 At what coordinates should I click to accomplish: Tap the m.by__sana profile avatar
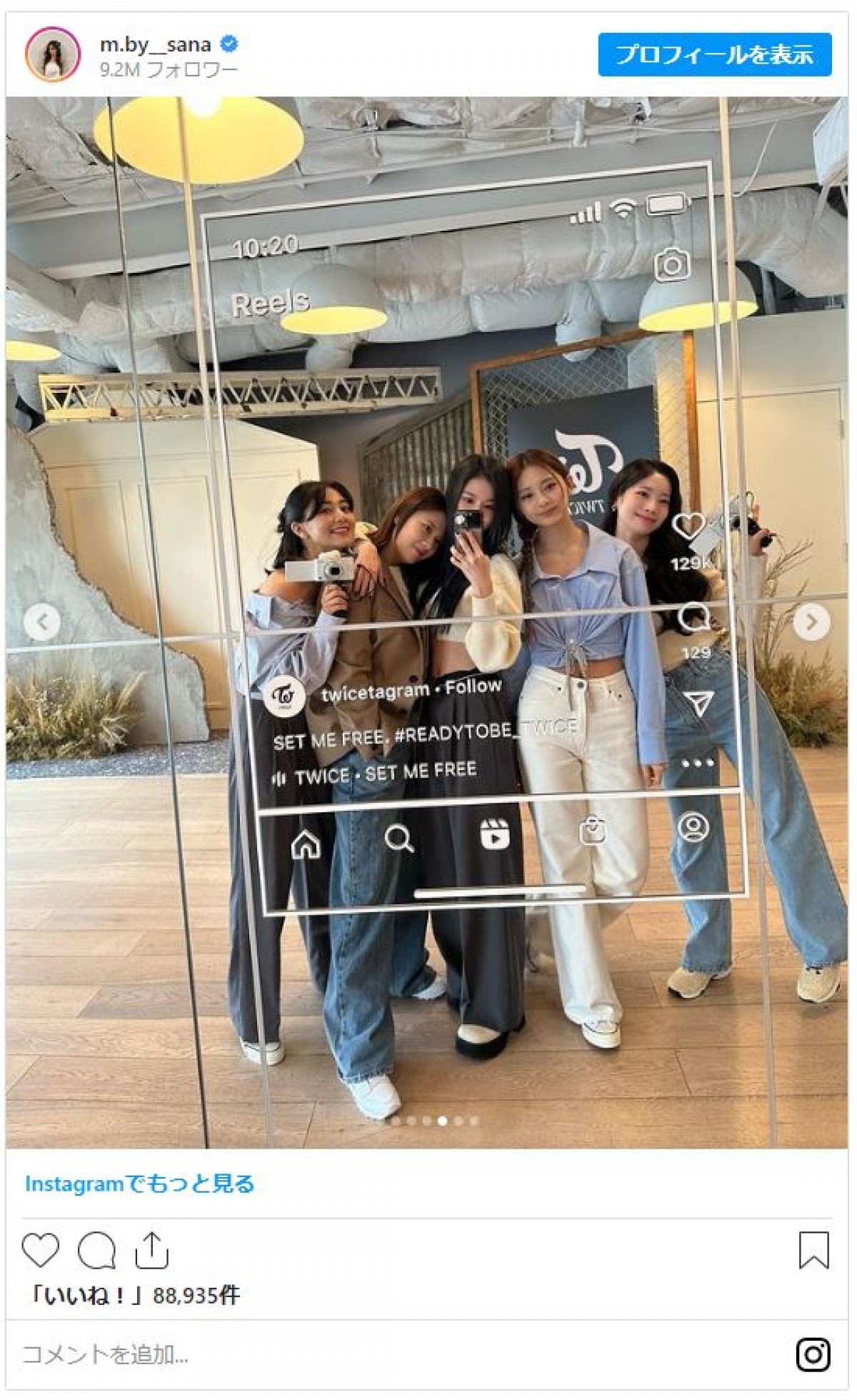coord(52,55)
